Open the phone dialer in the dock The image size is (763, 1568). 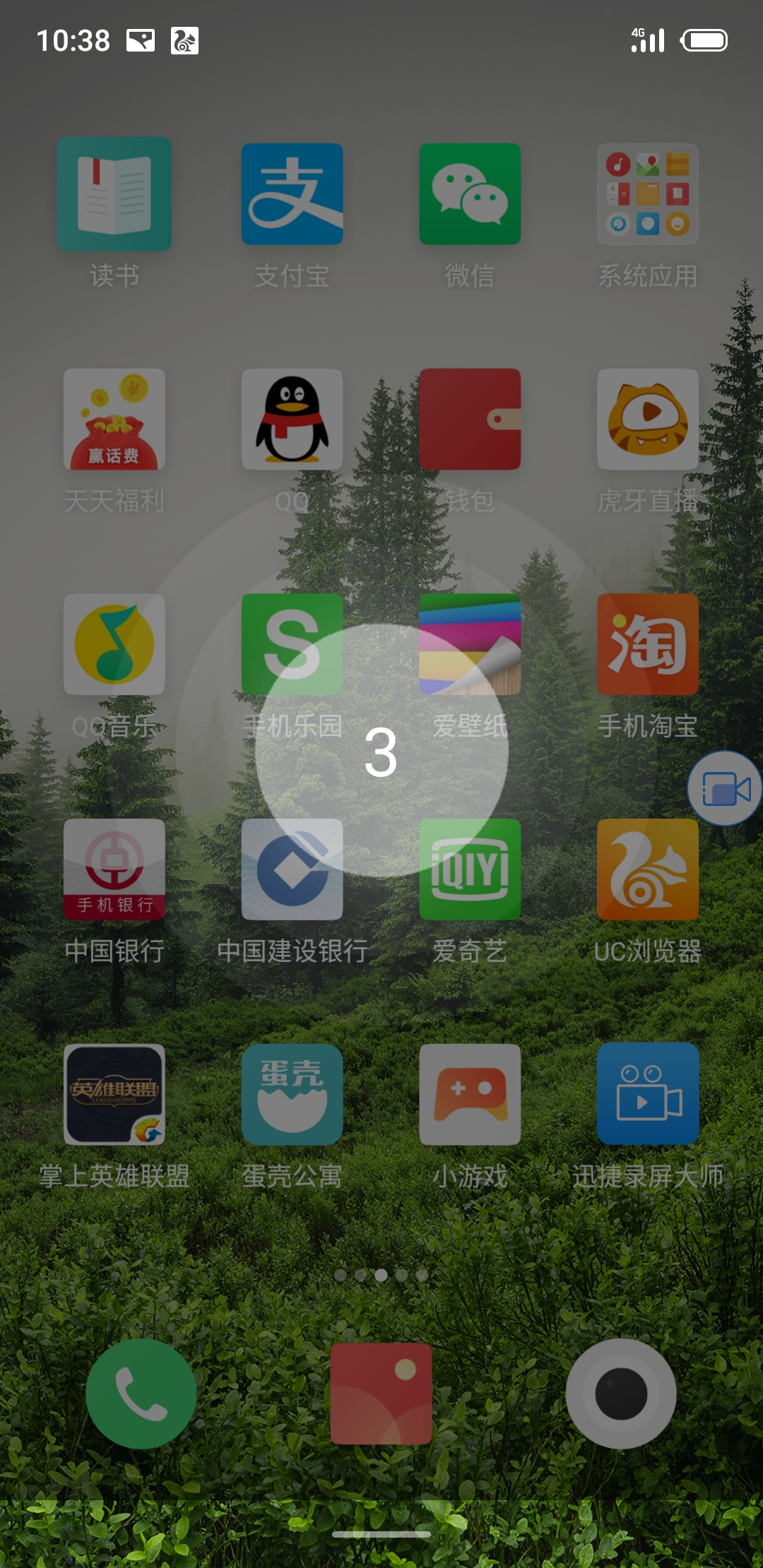pos(141,1394)
